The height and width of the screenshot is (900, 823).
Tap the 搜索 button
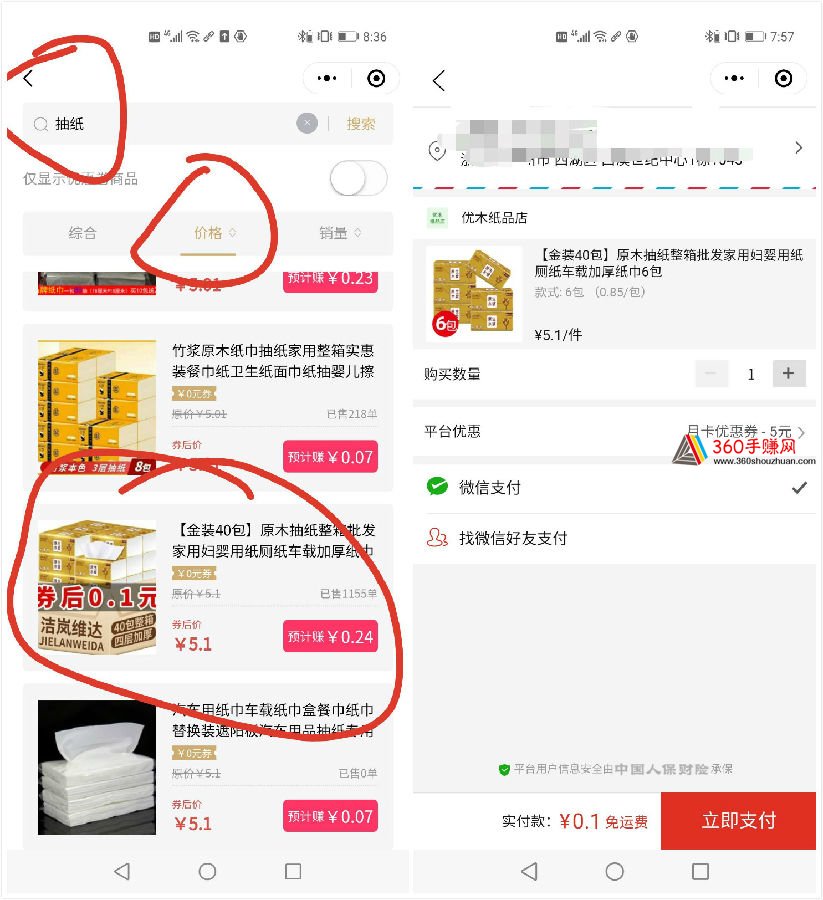(x=361, y=124)
